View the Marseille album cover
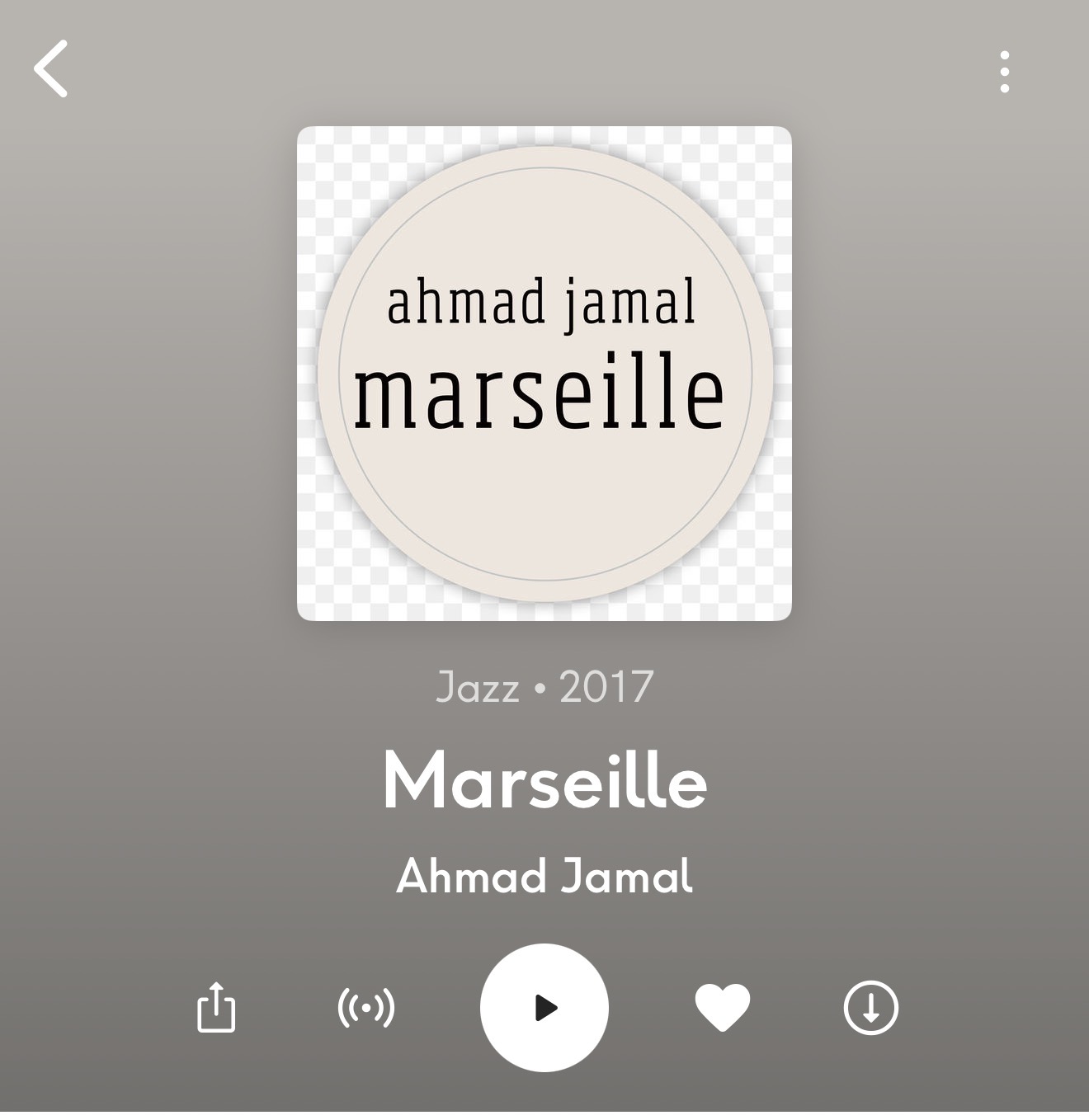 coord(544,374)
